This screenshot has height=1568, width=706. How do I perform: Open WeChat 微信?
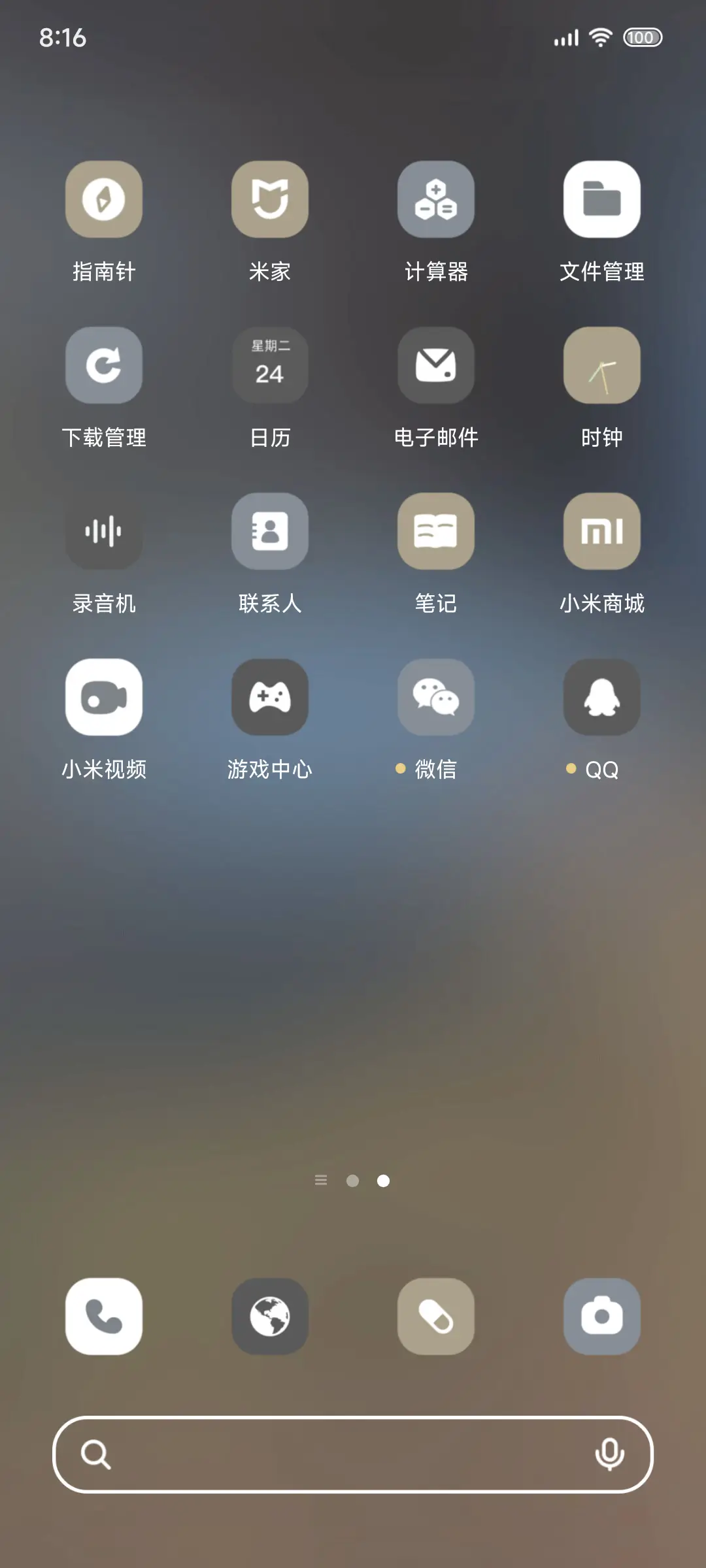436,696
